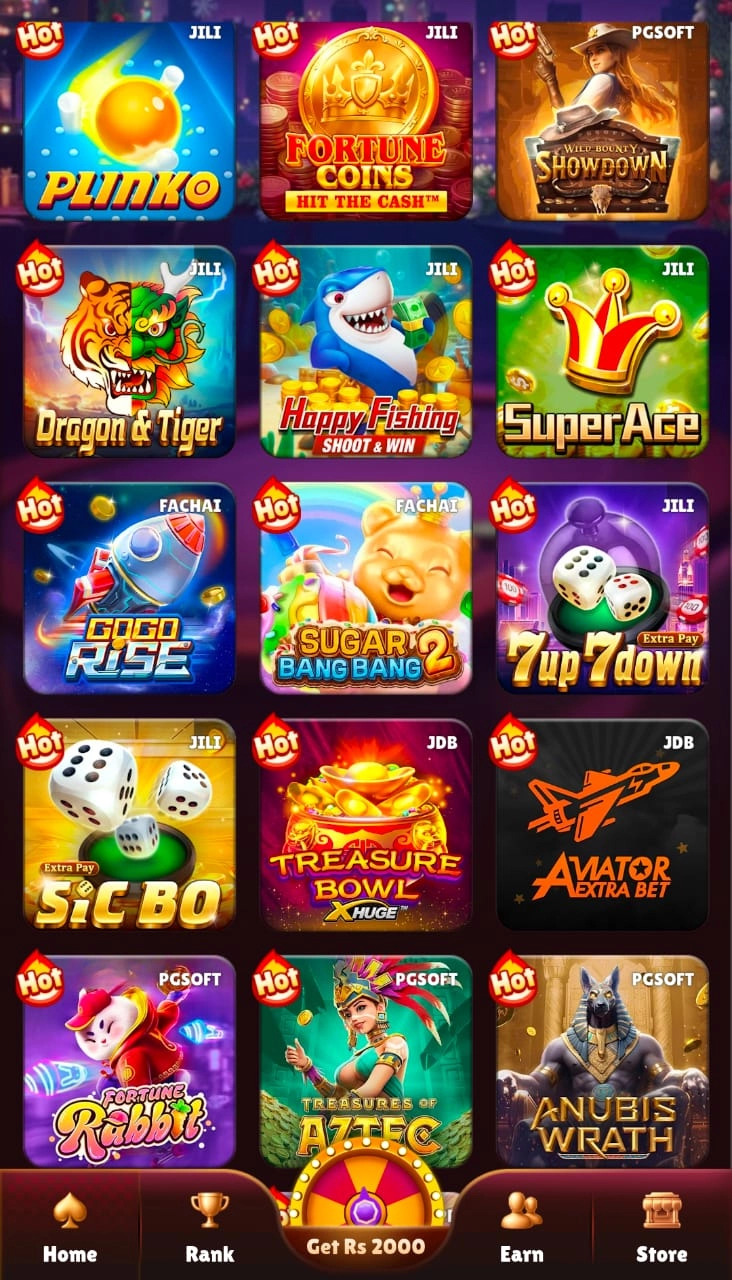Open Treasure Bowl XHuge by JDB
Screen dimensions: 732x1280
tap(366, 830)
